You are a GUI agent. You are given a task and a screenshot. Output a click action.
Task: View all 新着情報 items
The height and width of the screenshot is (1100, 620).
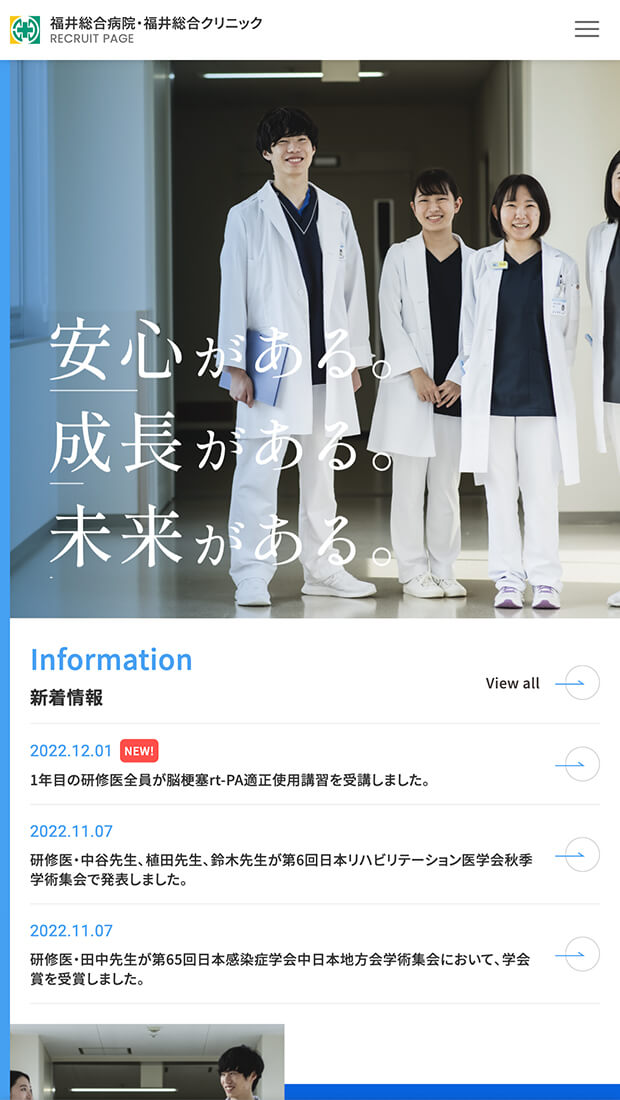(x=543, y=683)
